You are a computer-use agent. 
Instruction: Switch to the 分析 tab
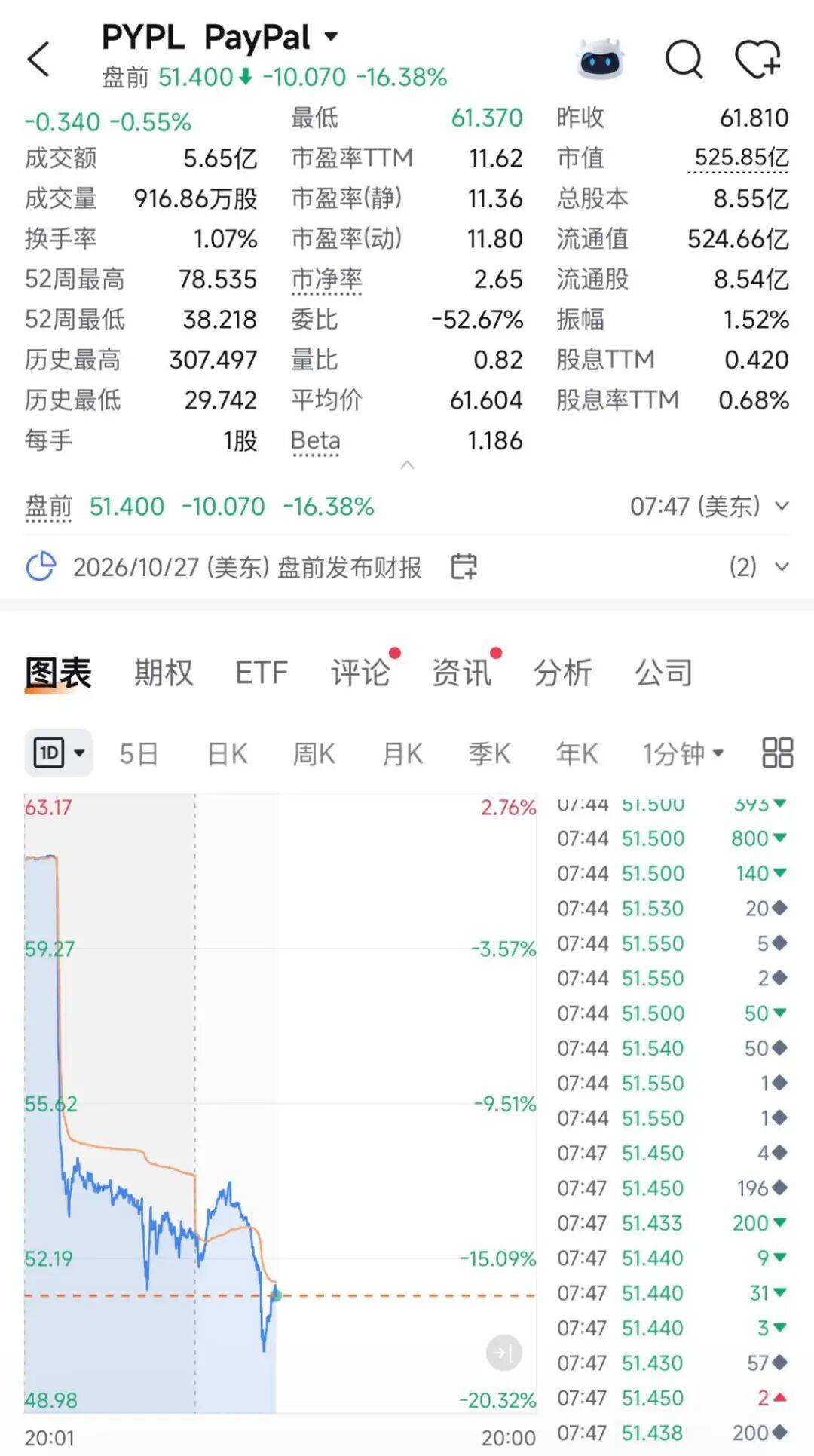(563, 672)
